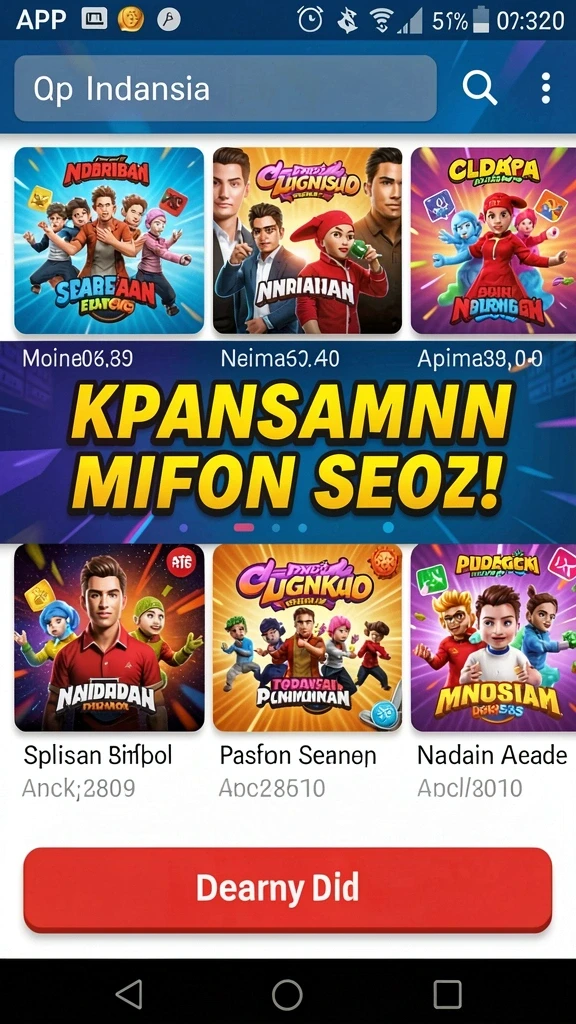Screen dimensions: 576x1024
Task: Open the three-dot overflow menu
Action: point(546,88)
